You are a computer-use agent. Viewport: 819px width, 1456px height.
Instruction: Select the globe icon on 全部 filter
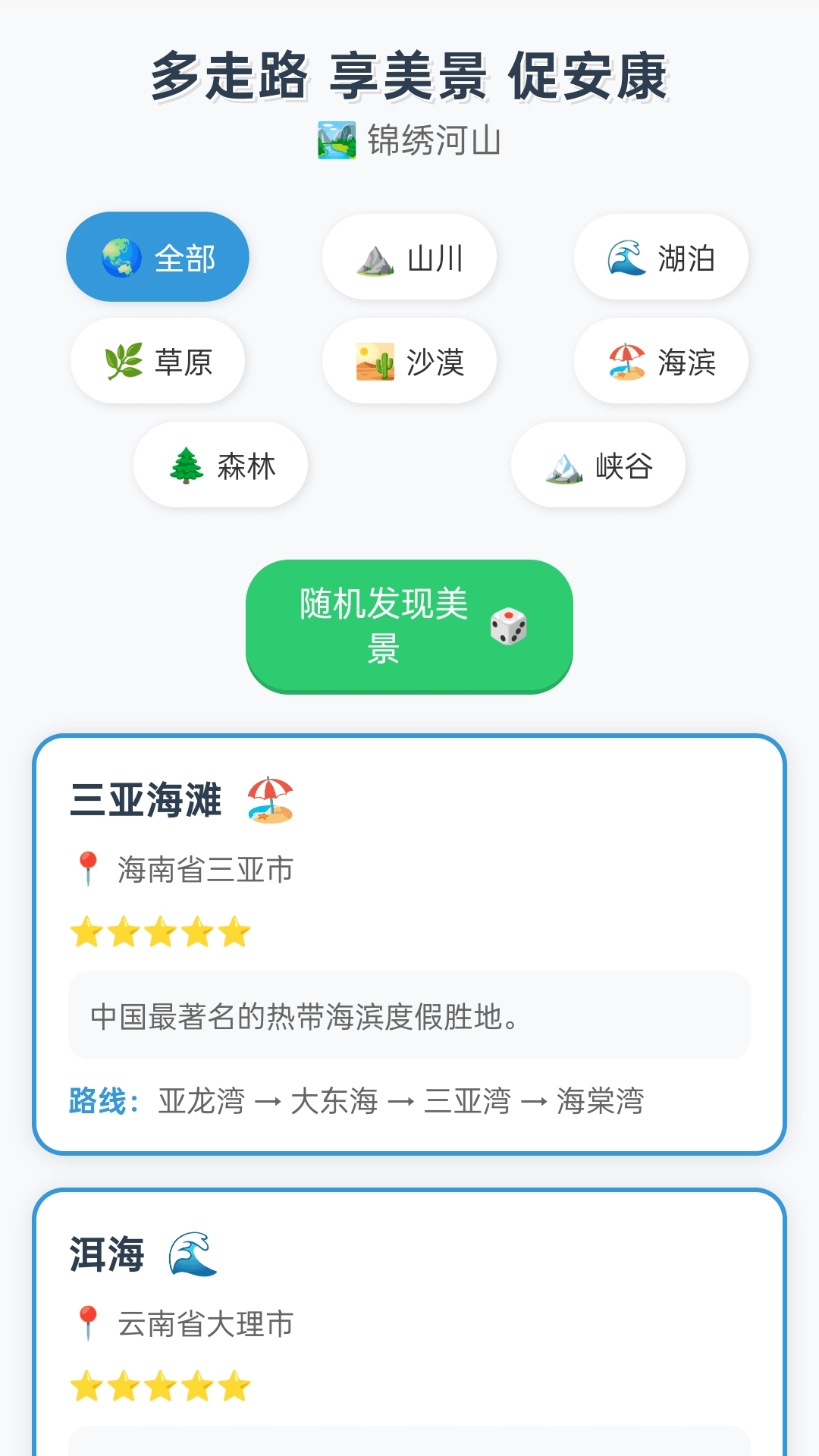(x=120, y=256)
